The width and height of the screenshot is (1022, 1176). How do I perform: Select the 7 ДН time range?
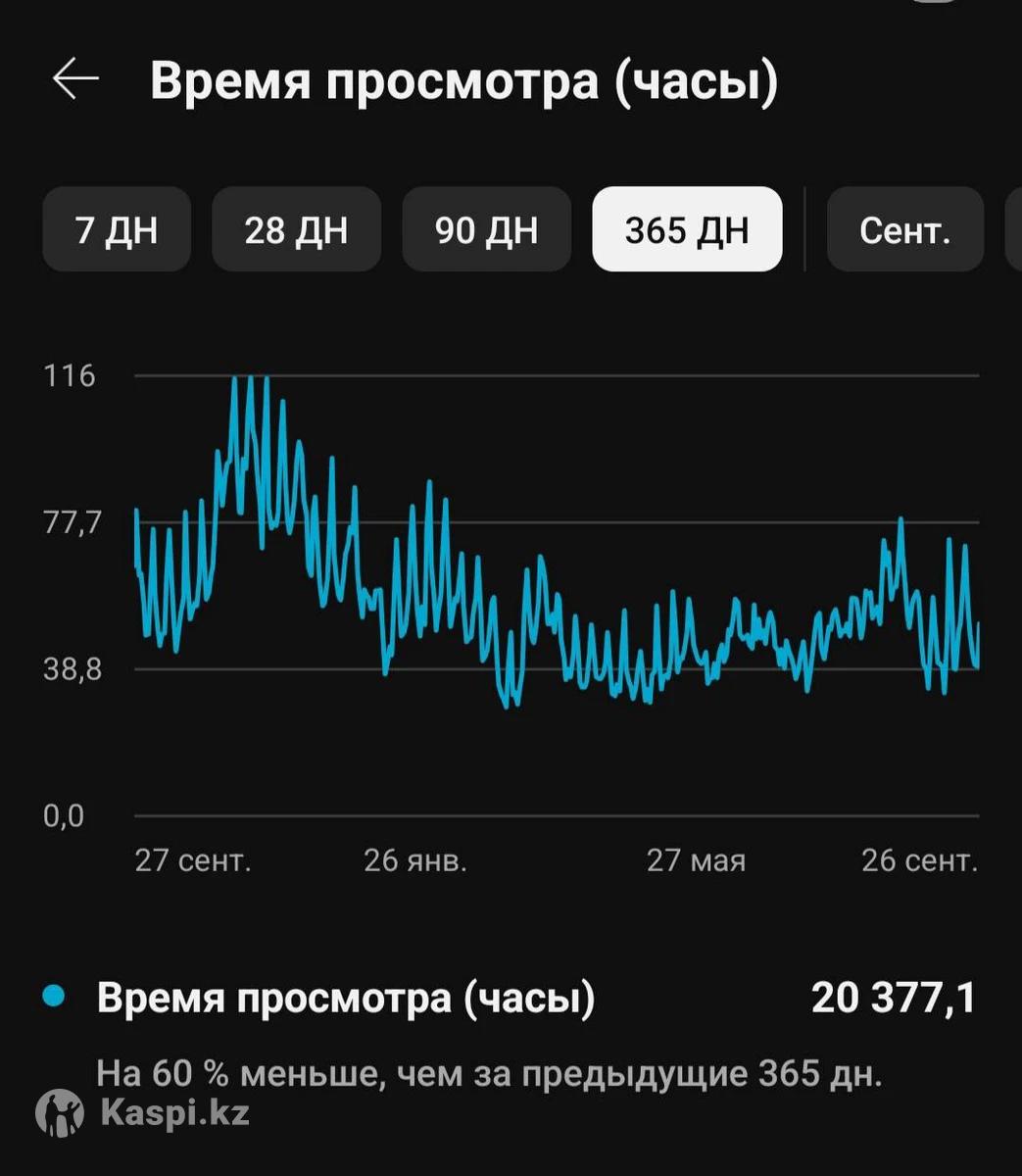[x=117, y=230]
